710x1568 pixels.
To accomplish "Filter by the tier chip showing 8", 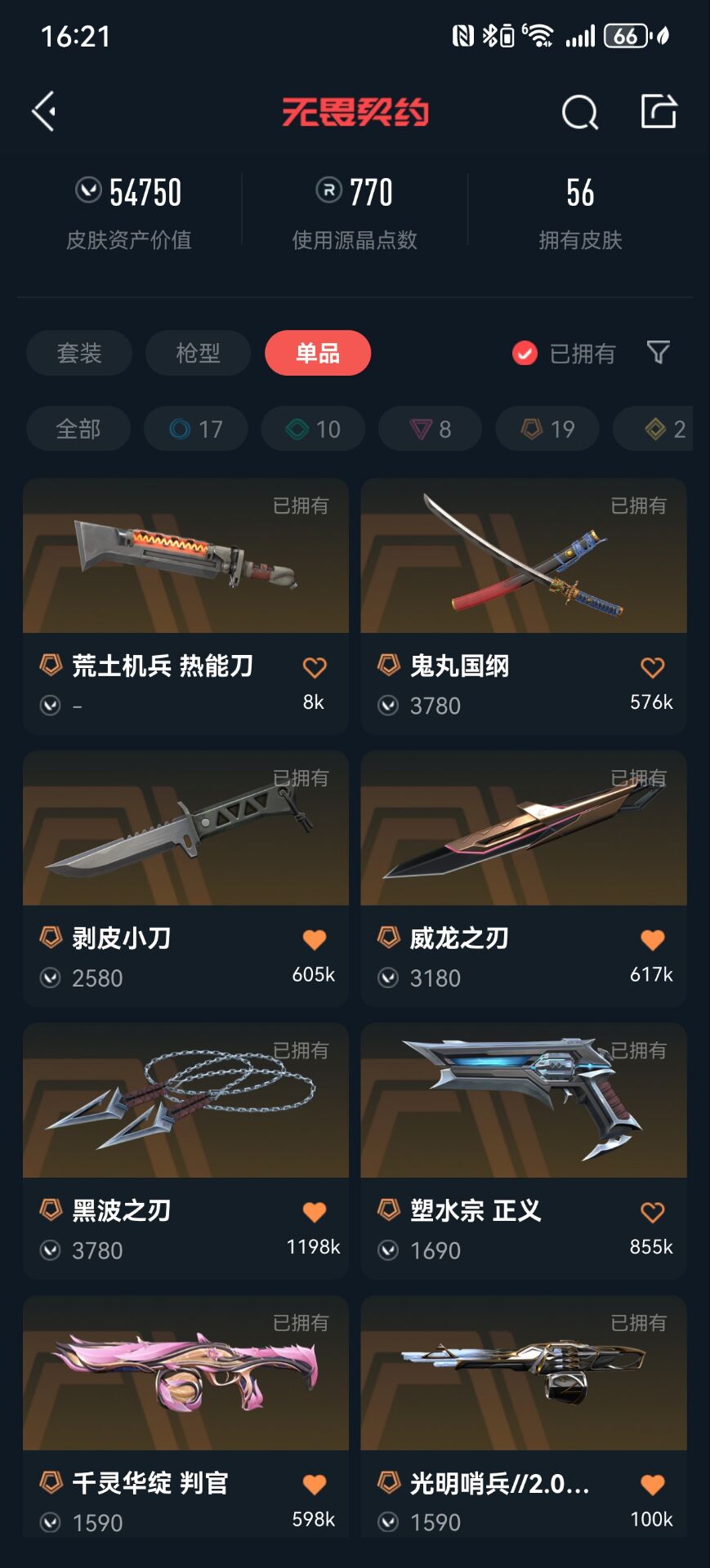I will (x=430, y=429).
